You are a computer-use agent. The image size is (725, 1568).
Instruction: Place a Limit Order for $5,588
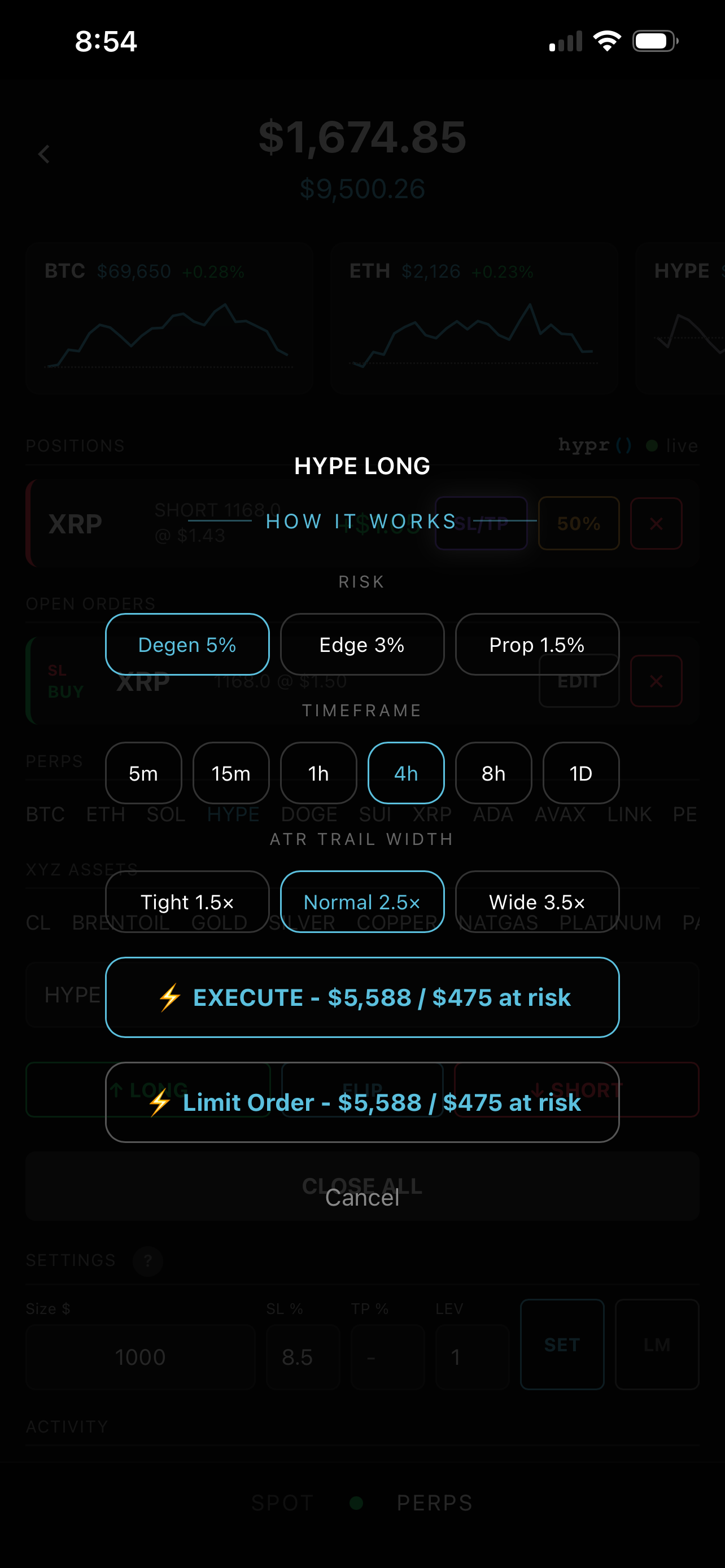362,1102
